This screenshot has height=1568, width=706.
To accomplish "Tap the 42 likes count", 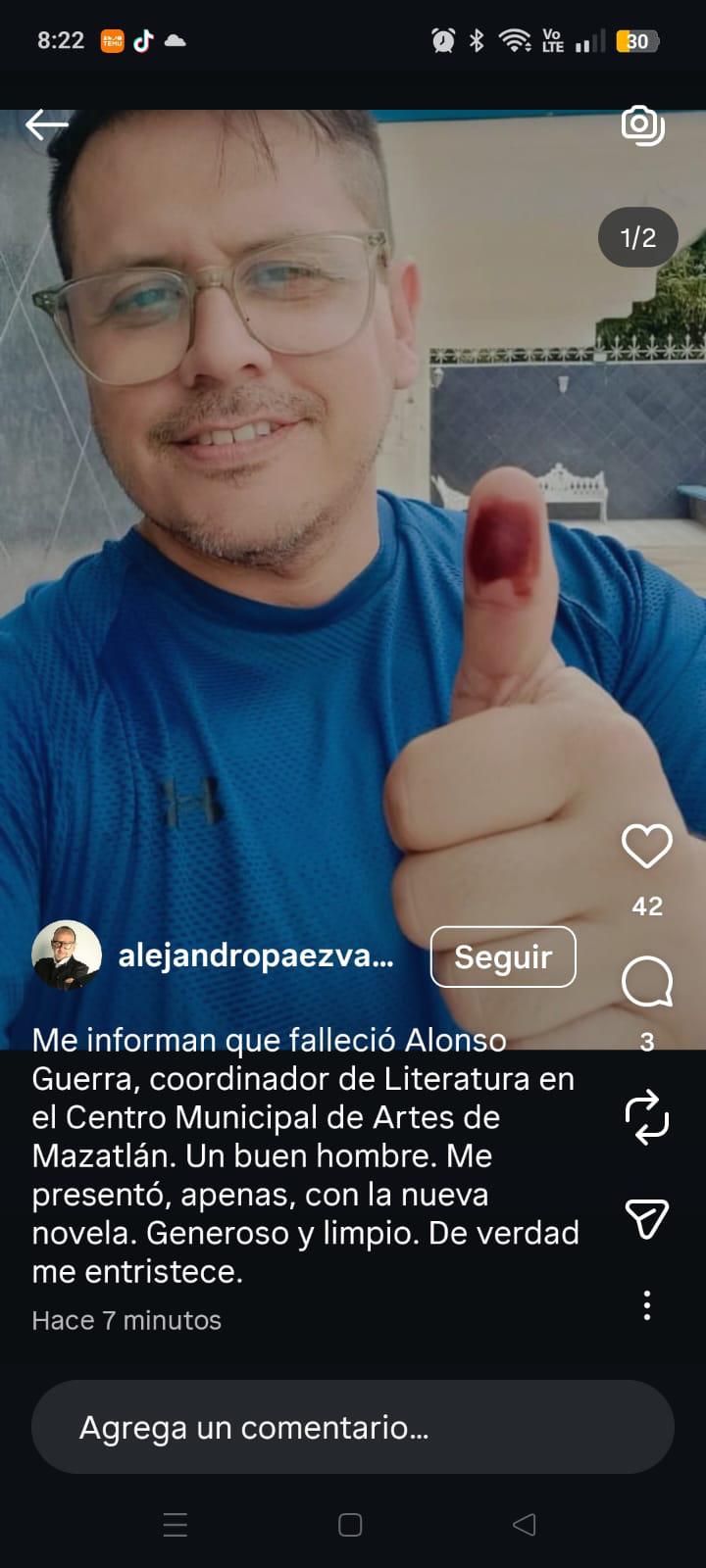I will pos(646,908).
